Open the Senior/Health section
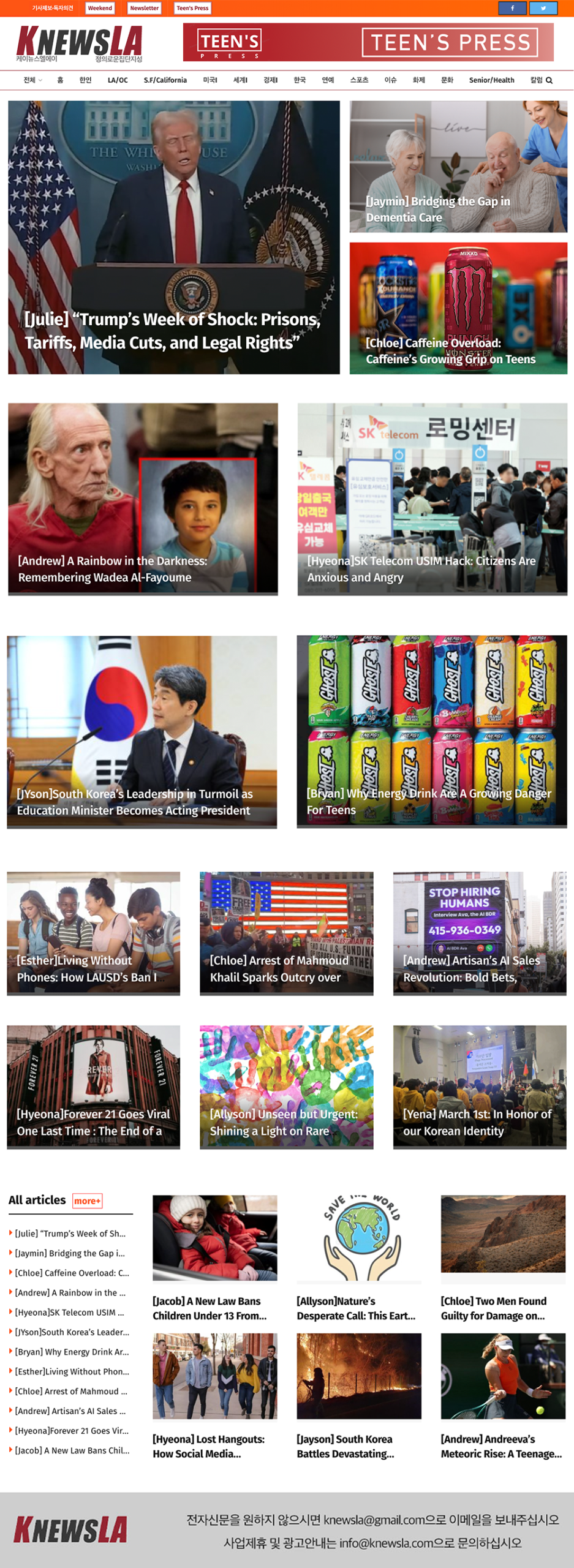The image size is (574, 1568). coord(491,80)
